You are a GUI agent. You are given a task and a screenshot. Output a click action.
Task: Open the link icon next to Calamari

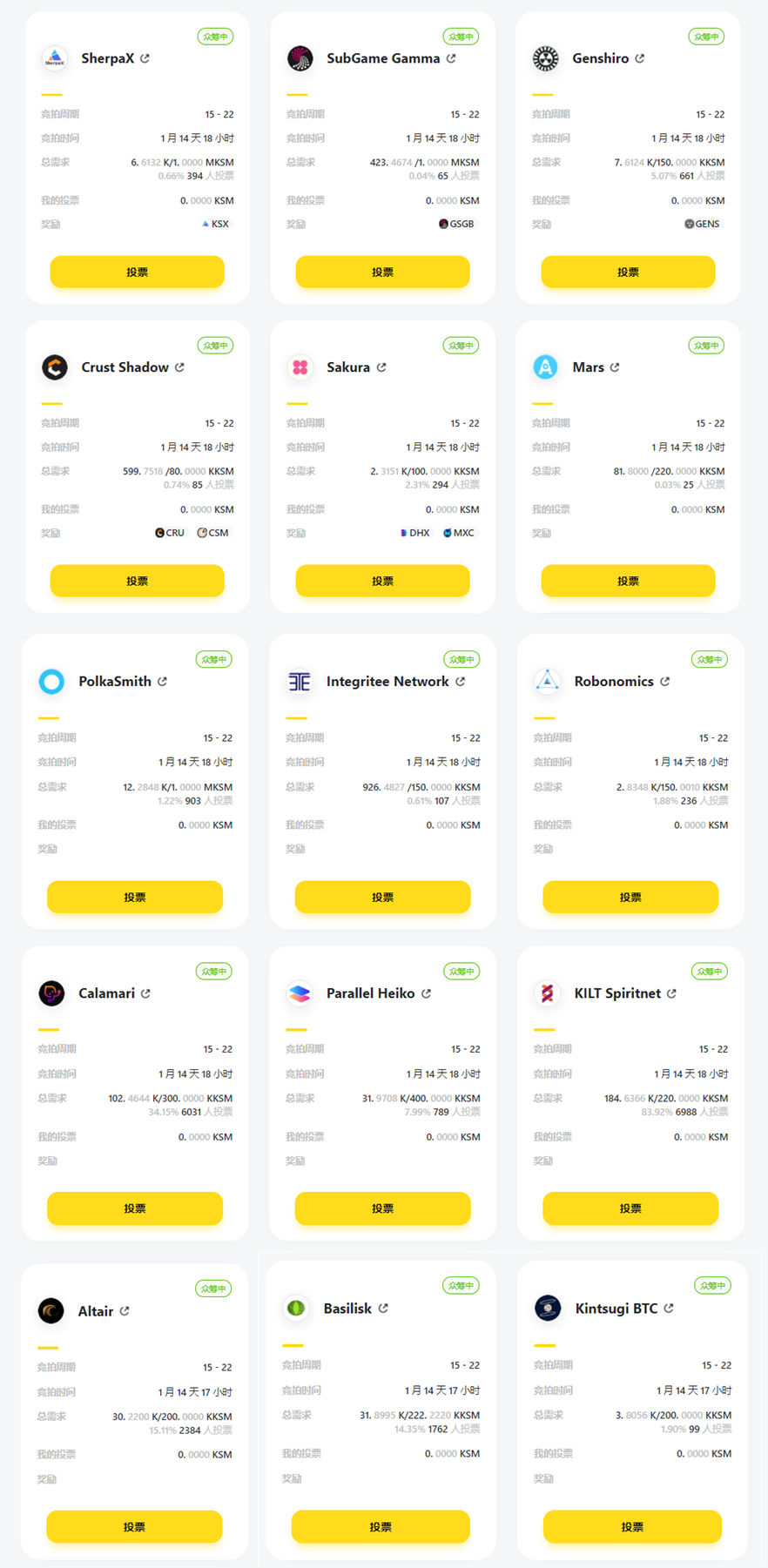[x=145, y=993]
